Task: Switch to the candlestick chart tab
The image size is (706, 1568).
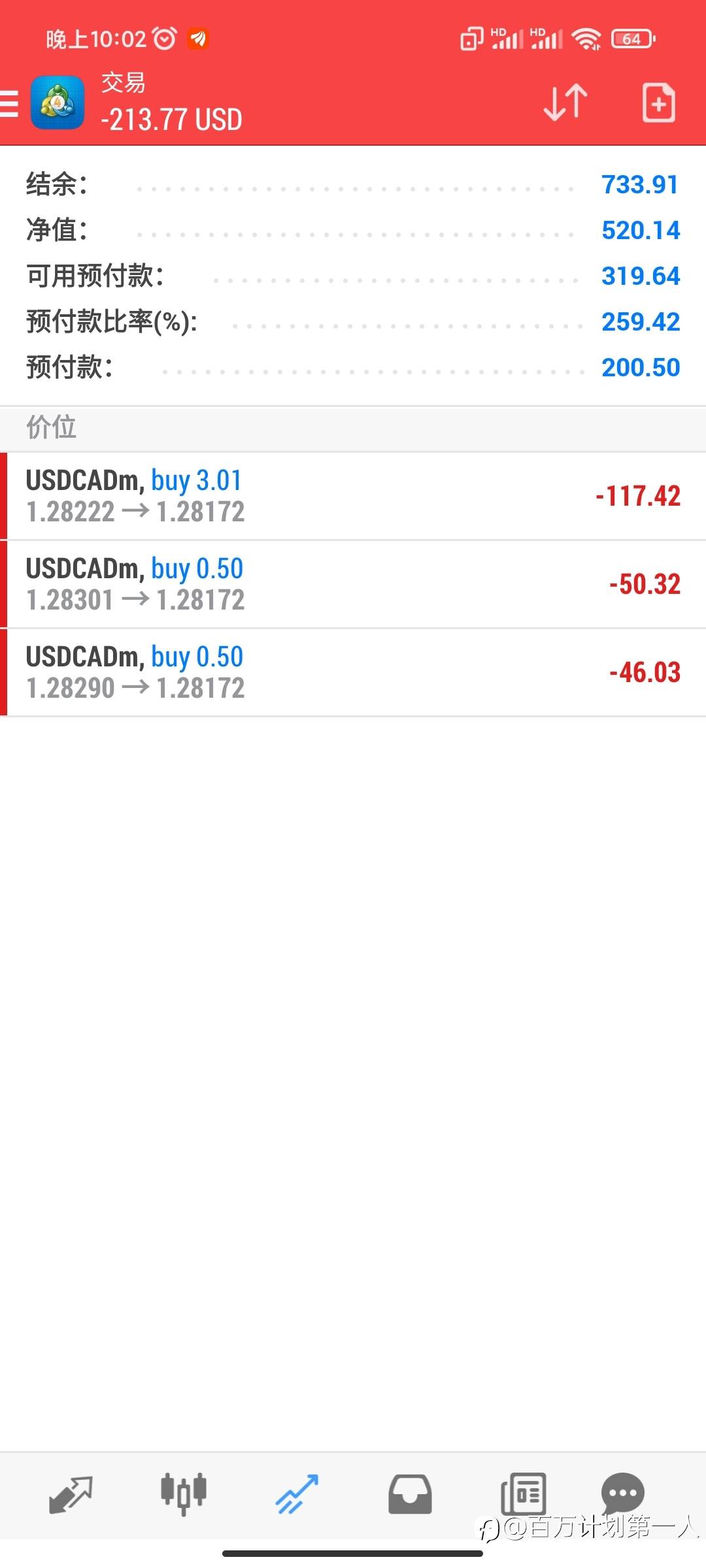Action: pyautogui.click(x=184, y=1494)
